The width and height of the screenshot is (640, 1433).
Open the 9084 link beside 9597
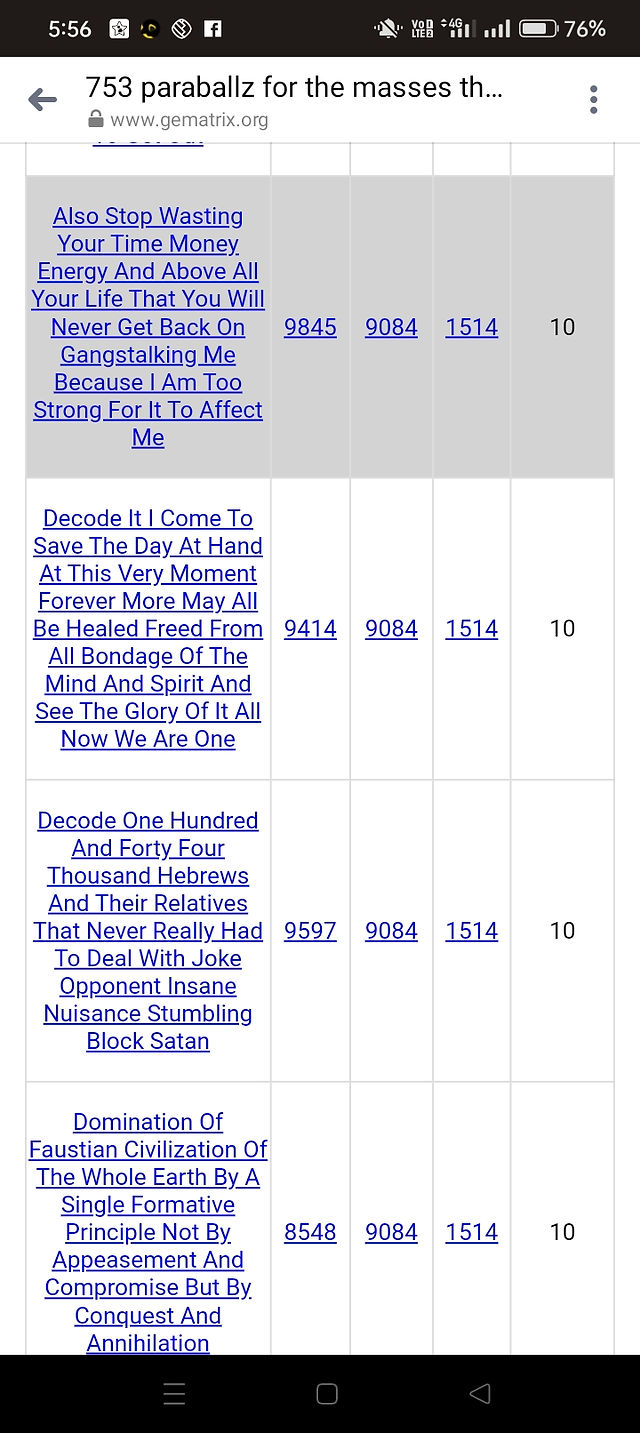click(391, 931)
